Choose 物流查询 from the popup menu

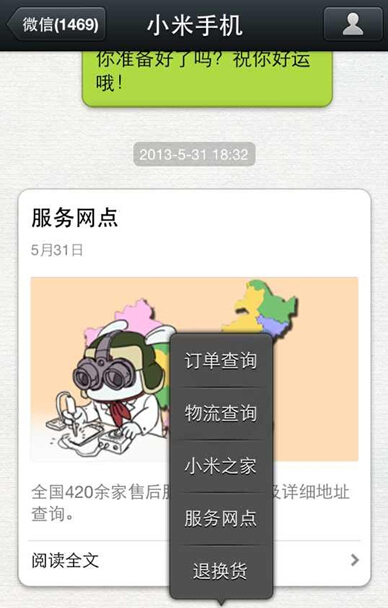pyautogui.click(x=221, y=413)
